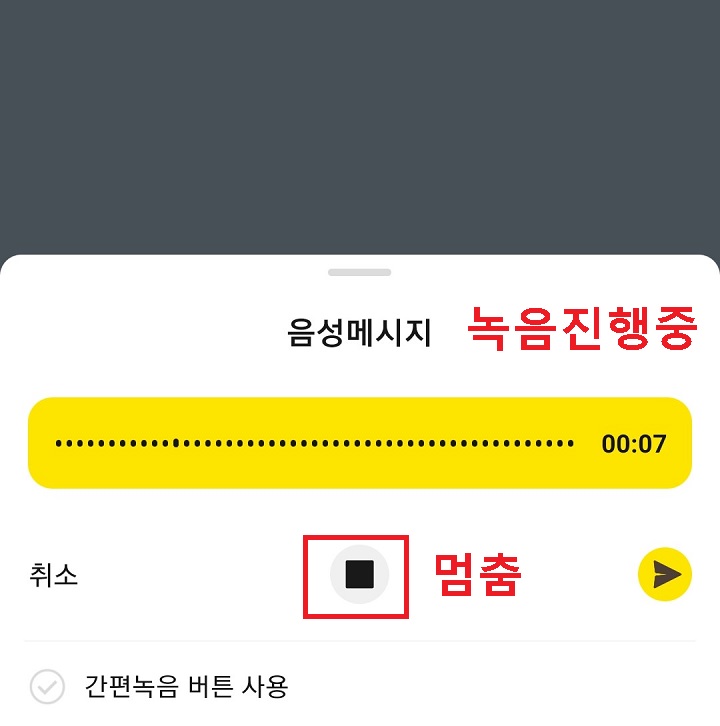Tap the send icon at bottom right
Image resolution: width=720 pixels, height=726 pixels.
click(663, 573)
